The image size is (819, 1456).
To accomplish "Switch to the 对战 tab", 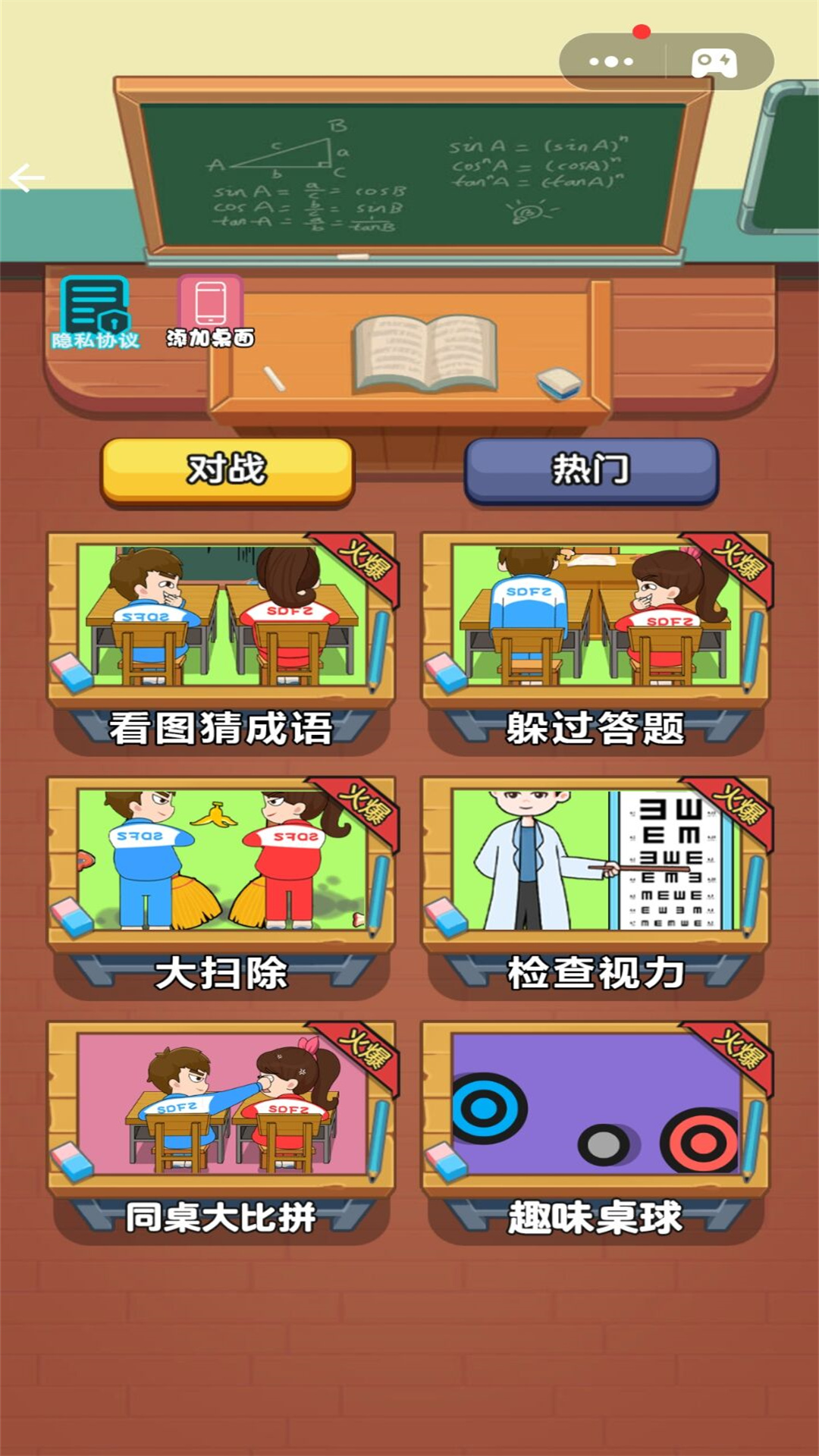I will pyautogui.click(x=227, y=470).
